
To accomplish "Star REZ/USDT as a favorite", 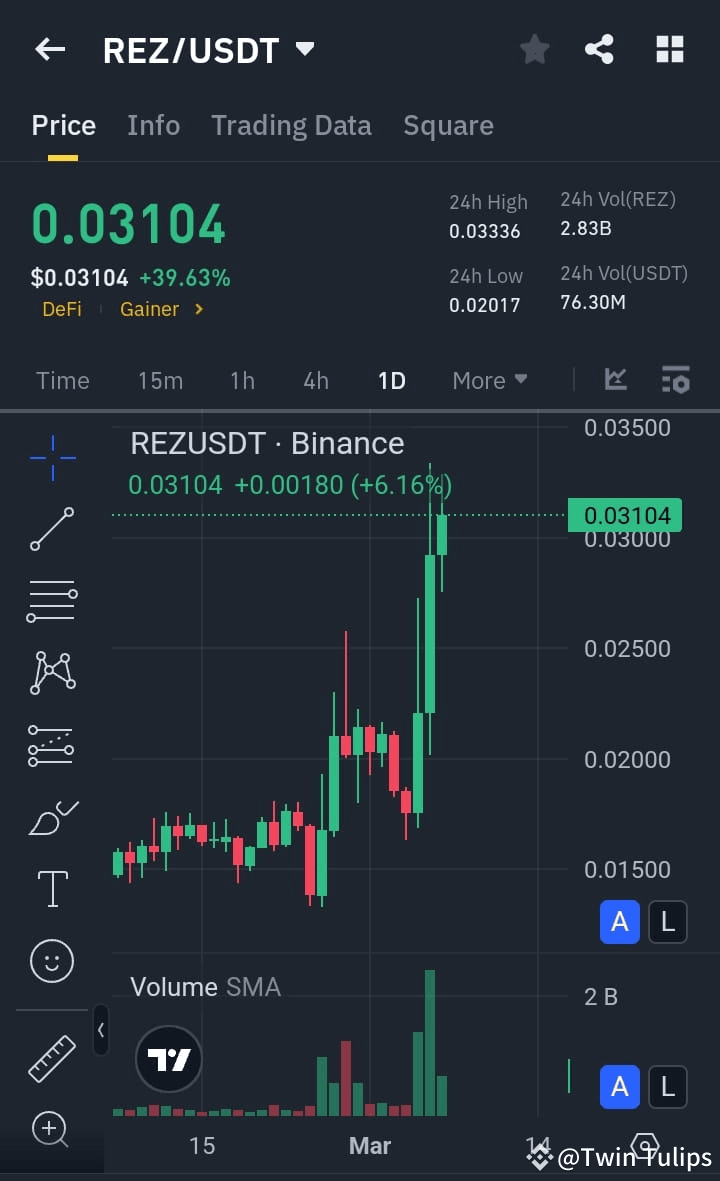I will point(534,48).
